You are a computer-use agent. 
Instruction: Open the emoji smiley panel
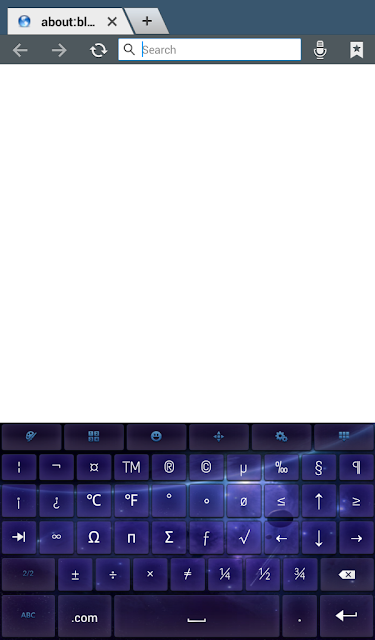(156, 437)
